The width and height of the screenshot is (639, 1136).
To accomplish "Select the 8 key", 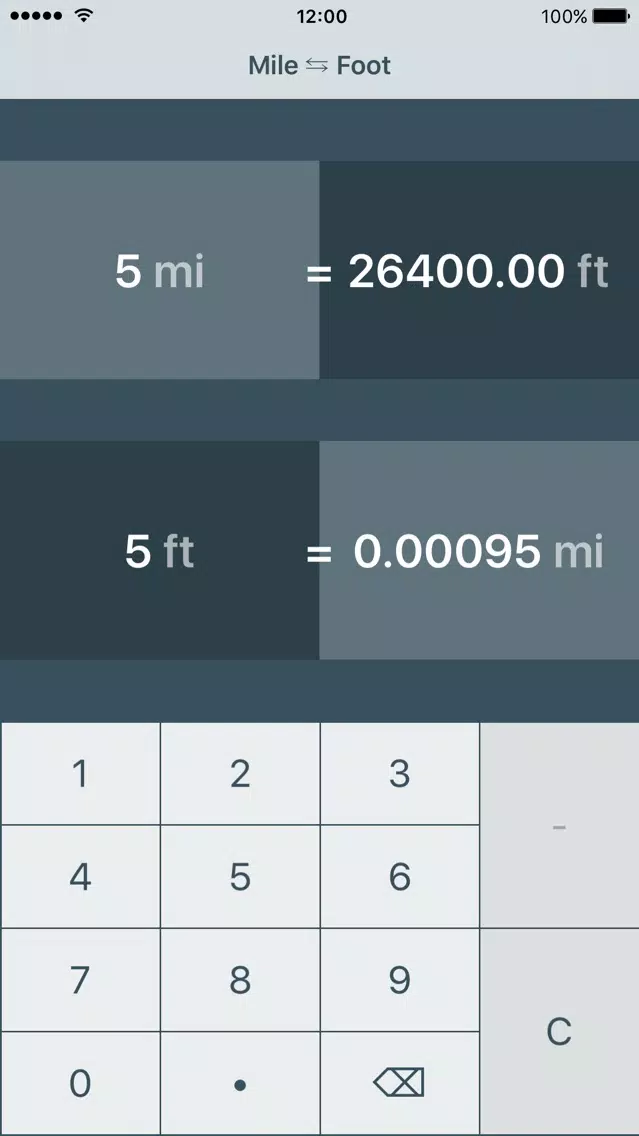I will point(240,980).
